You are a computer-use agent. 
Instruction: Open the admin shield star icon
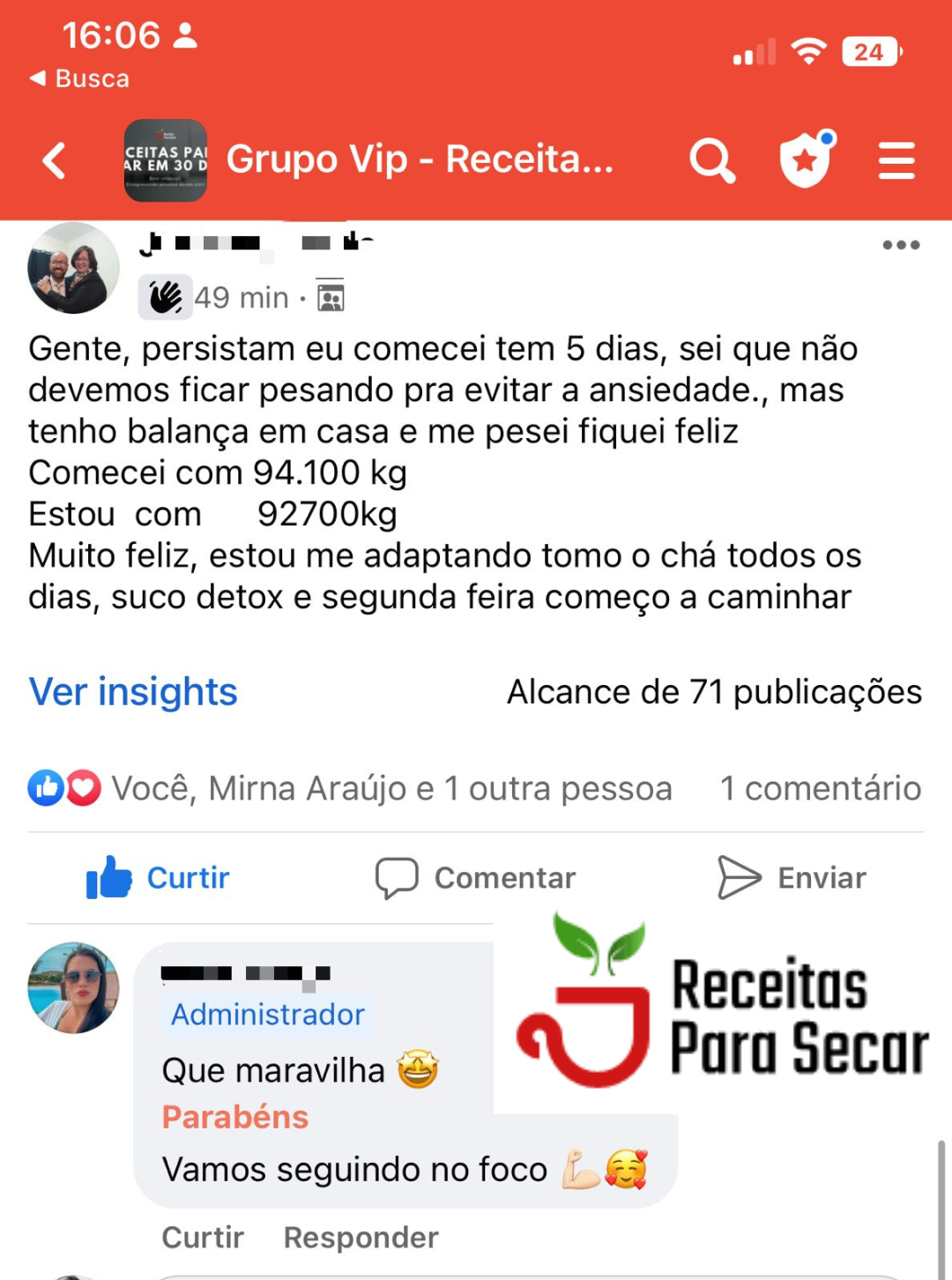tap(806, 161)
